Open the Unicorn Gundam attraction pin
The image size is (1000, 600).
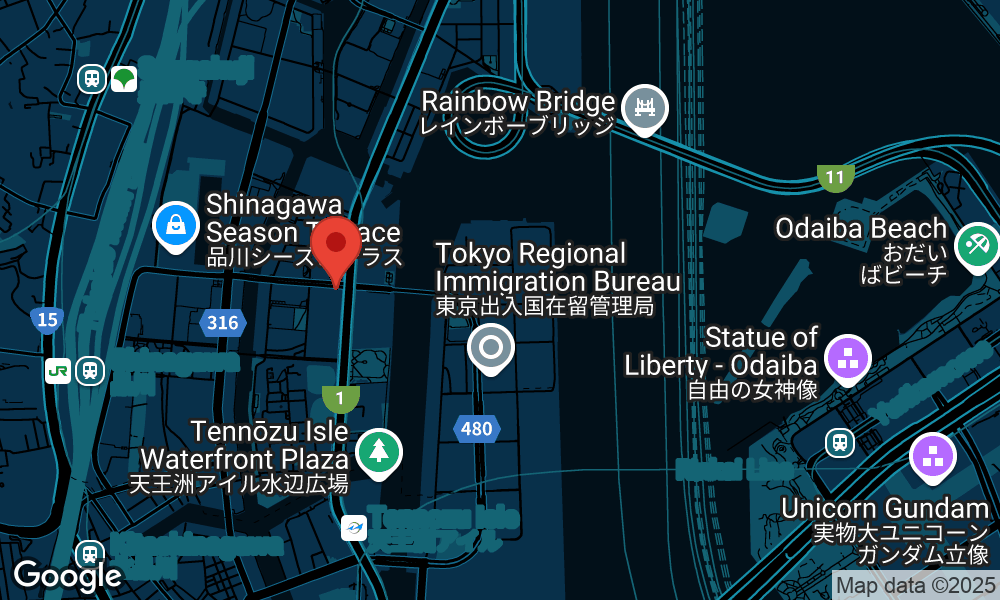tap(933, 456)
